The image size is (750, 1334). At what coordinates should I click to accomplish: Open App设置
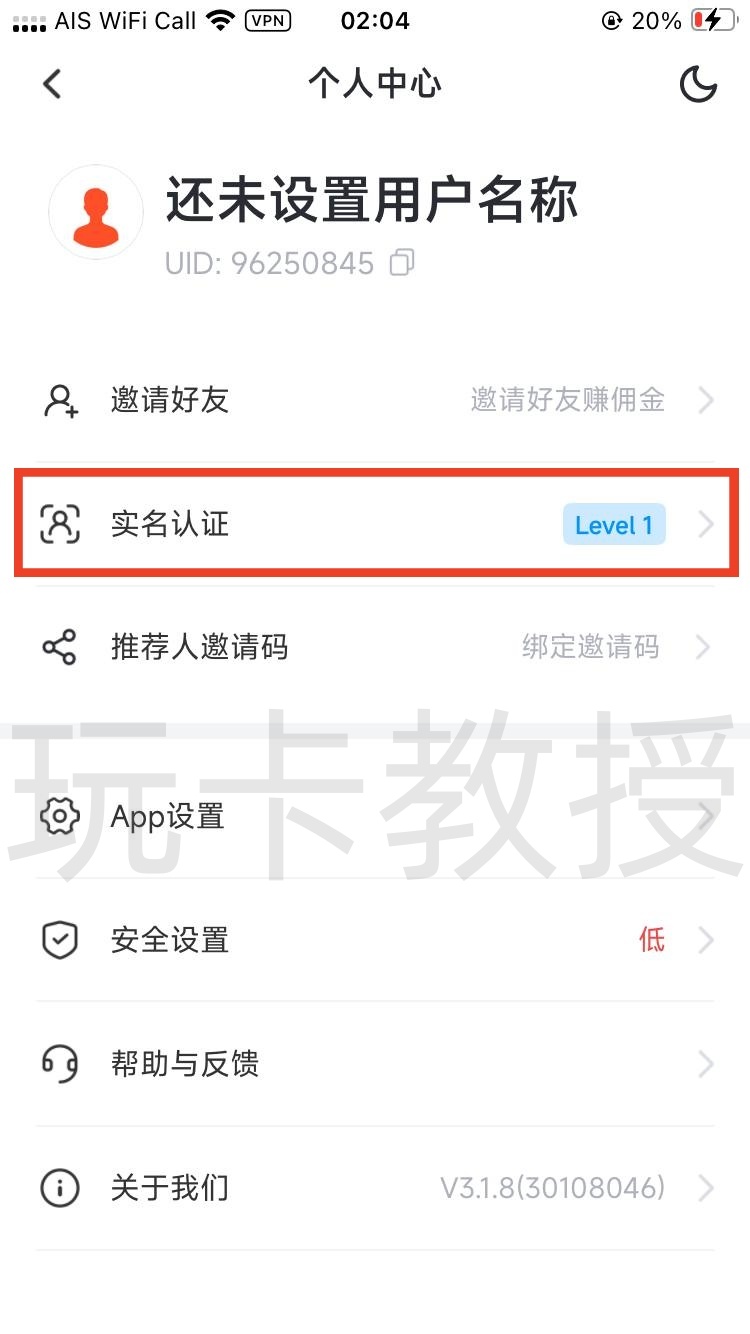coord(375,817)
